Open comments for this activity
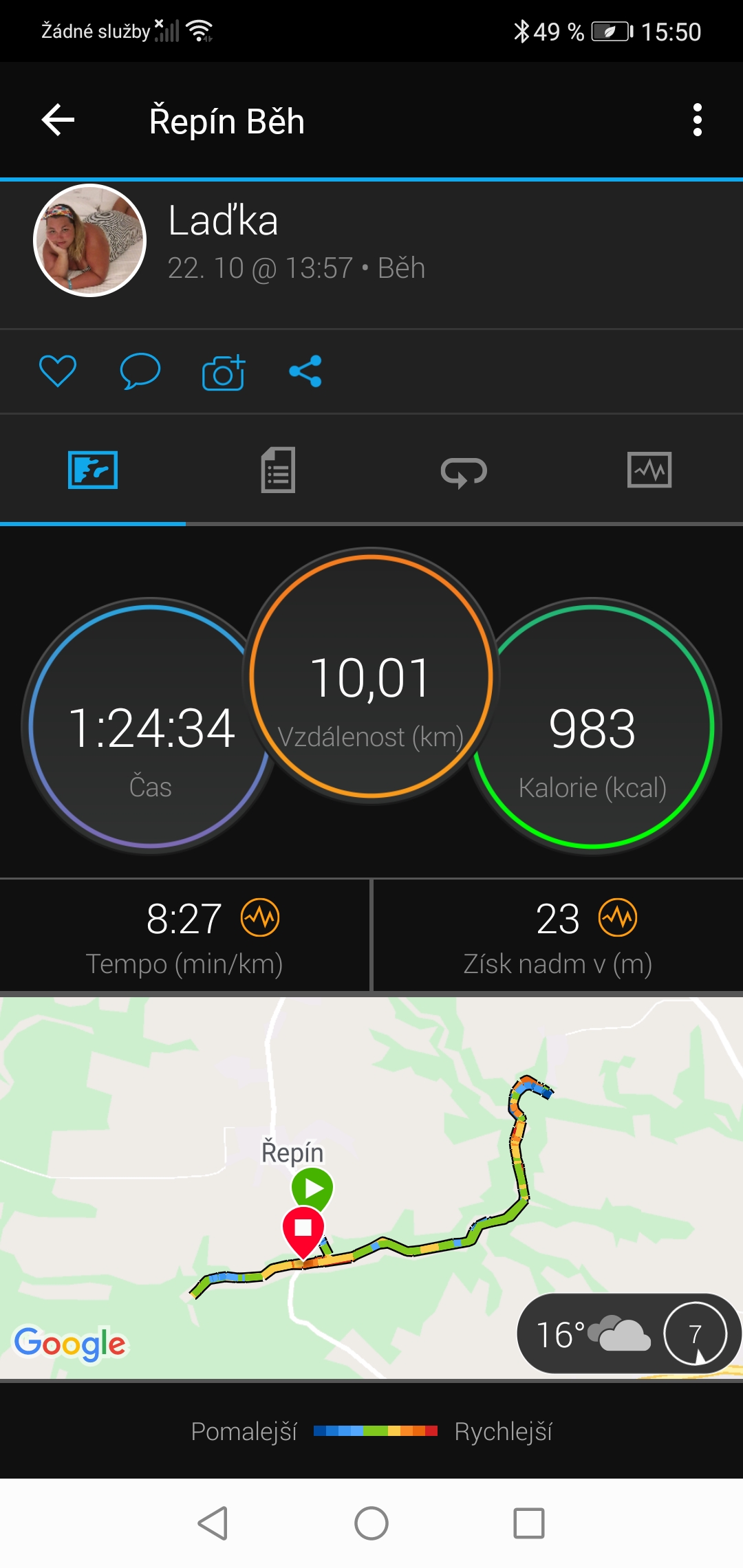743x1568 pixels. (x=140, y=371)
